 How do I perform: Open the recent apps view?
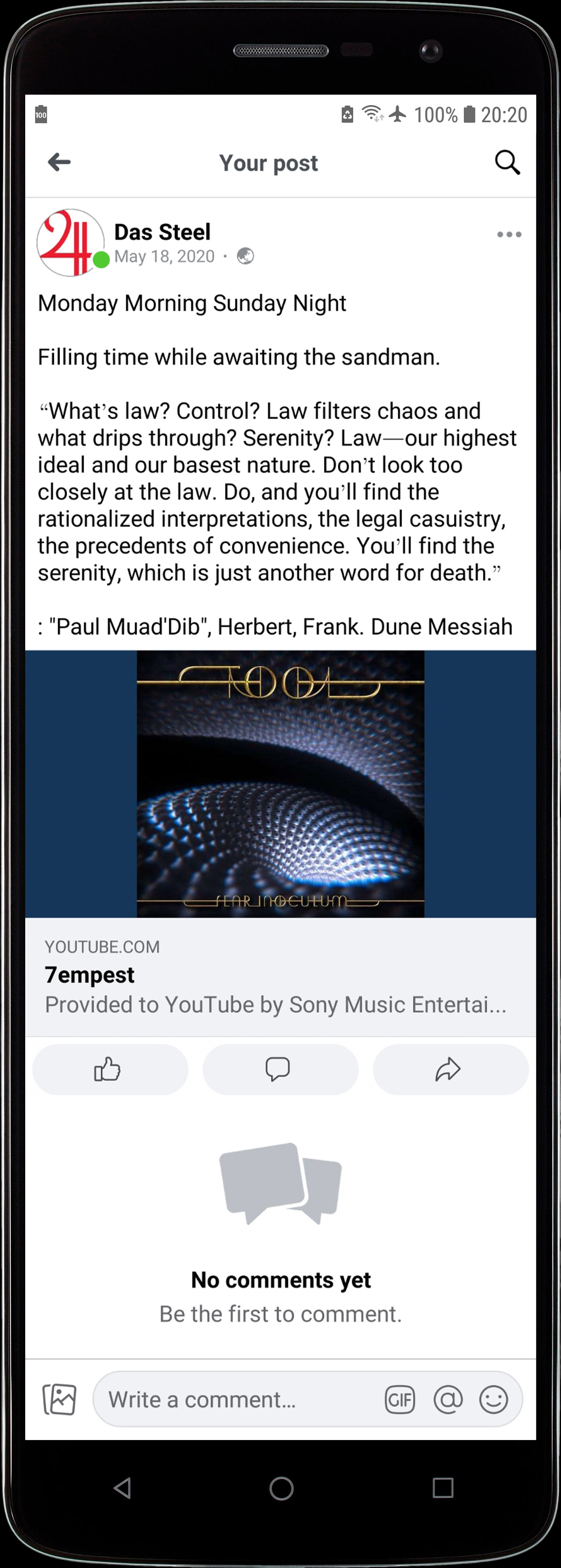pos(443,1488)
